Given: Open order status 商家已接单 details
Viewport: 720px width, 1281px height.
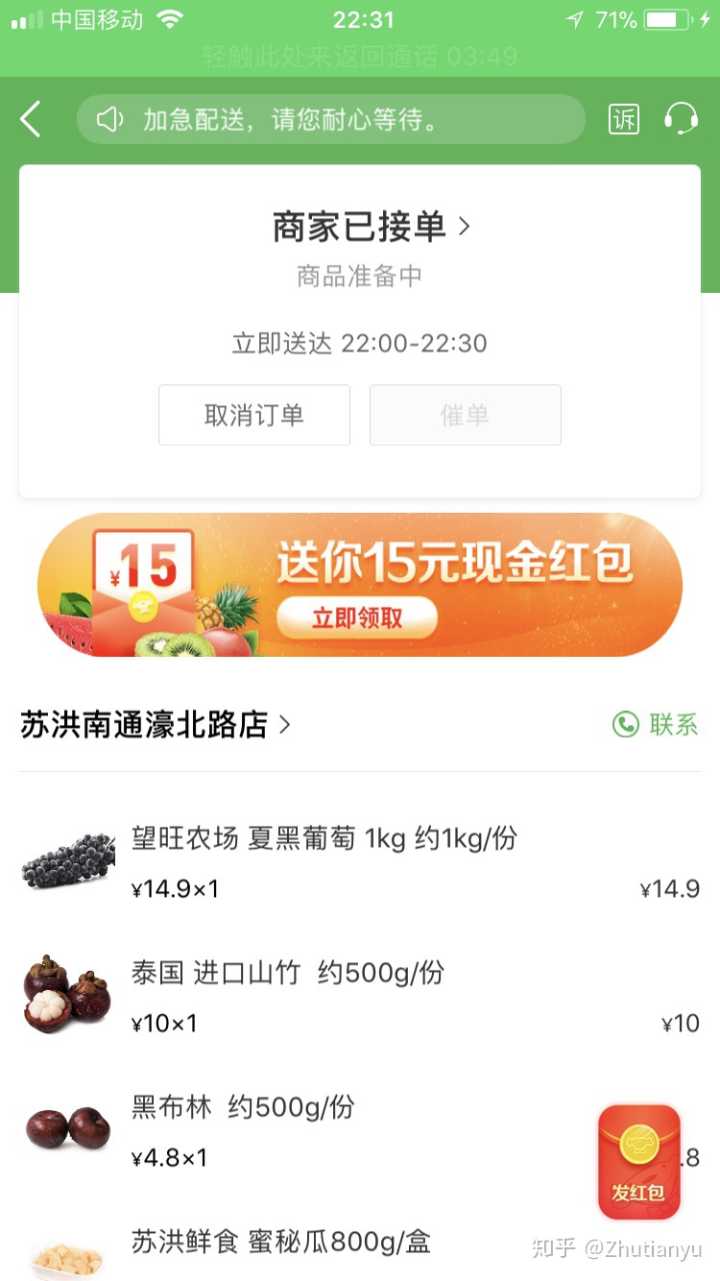Looking at the screenshot, I should click(370, 227).
